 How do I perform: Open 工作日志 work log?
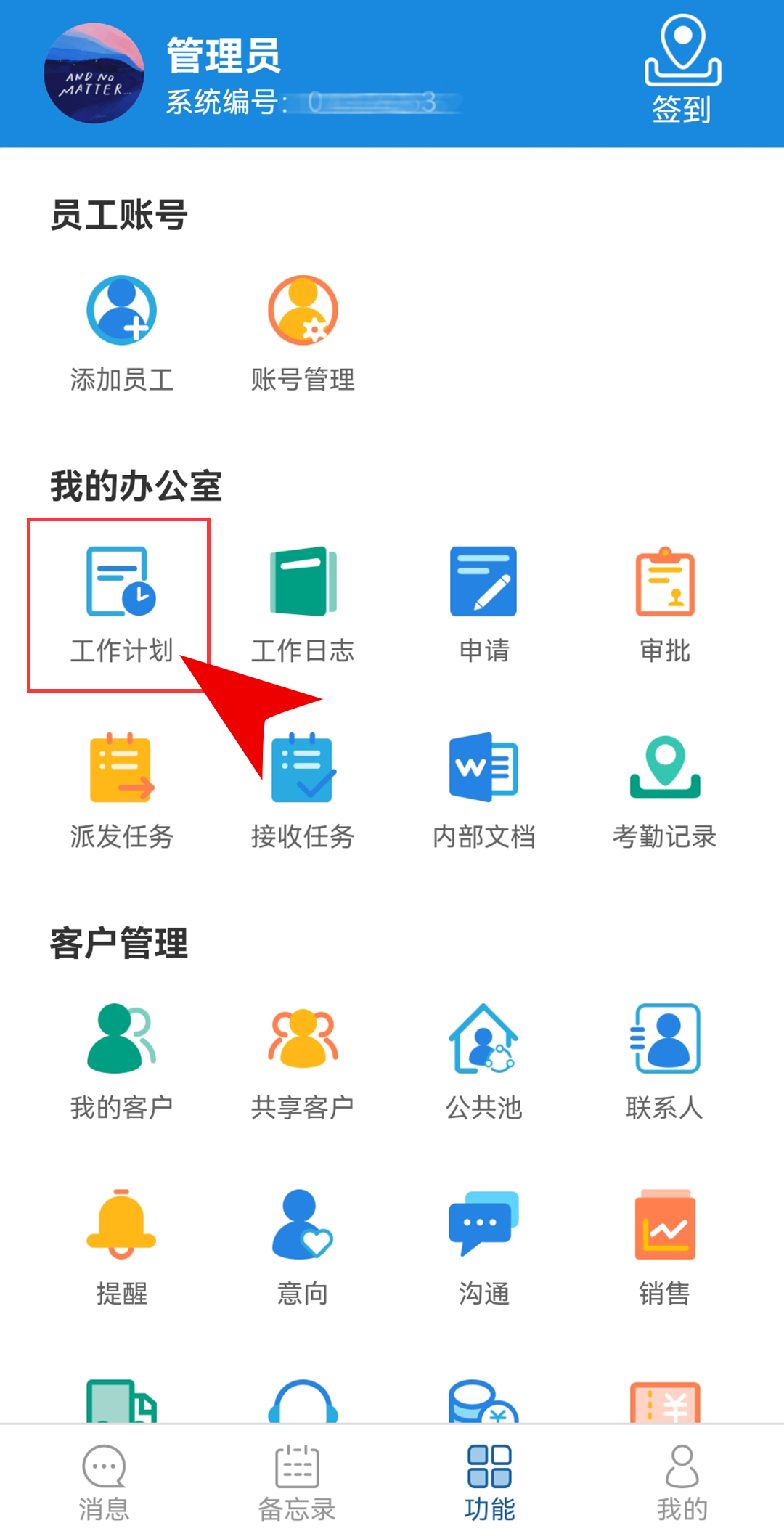(x=303, y=605)
